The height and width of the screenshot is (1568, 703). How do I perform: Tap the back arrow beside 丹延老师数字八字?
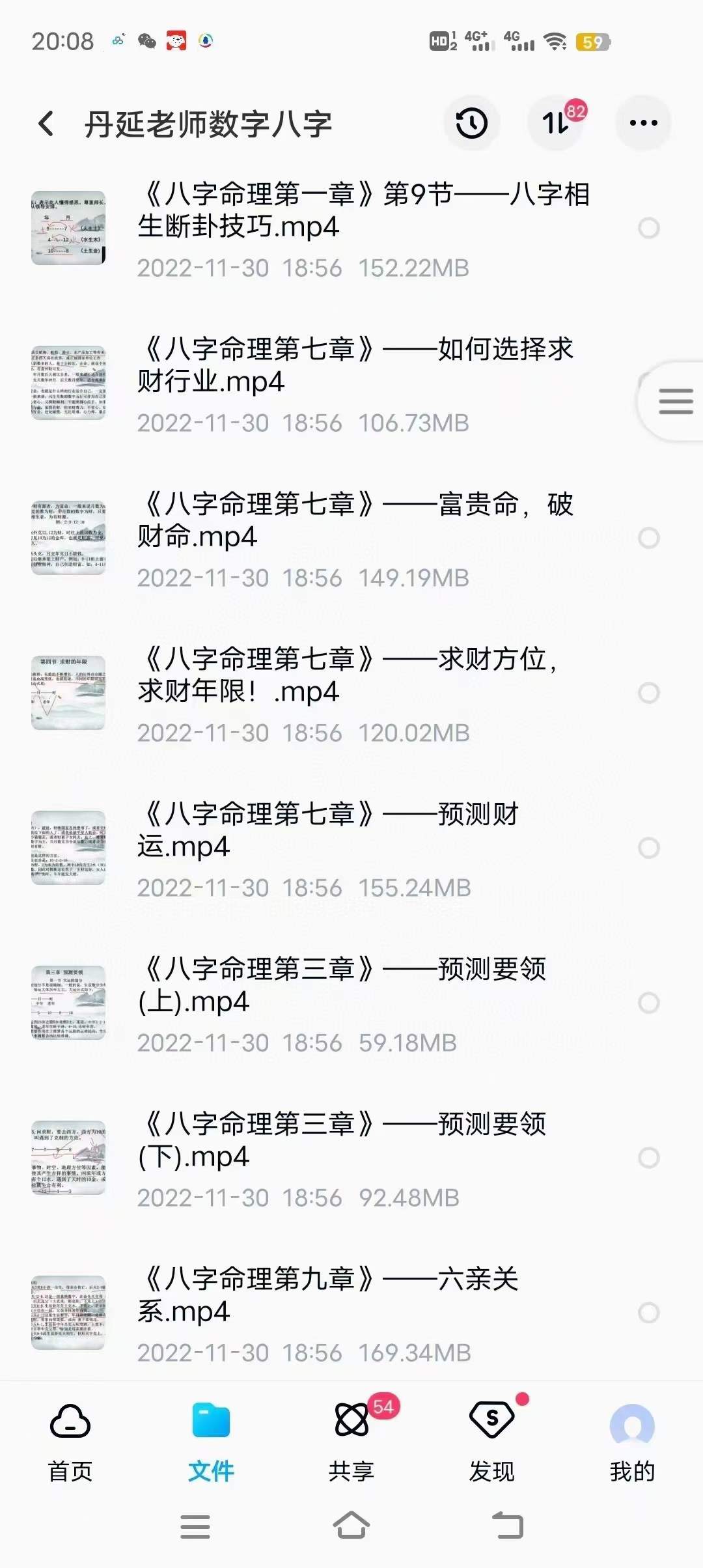click(x=45, y=123)
